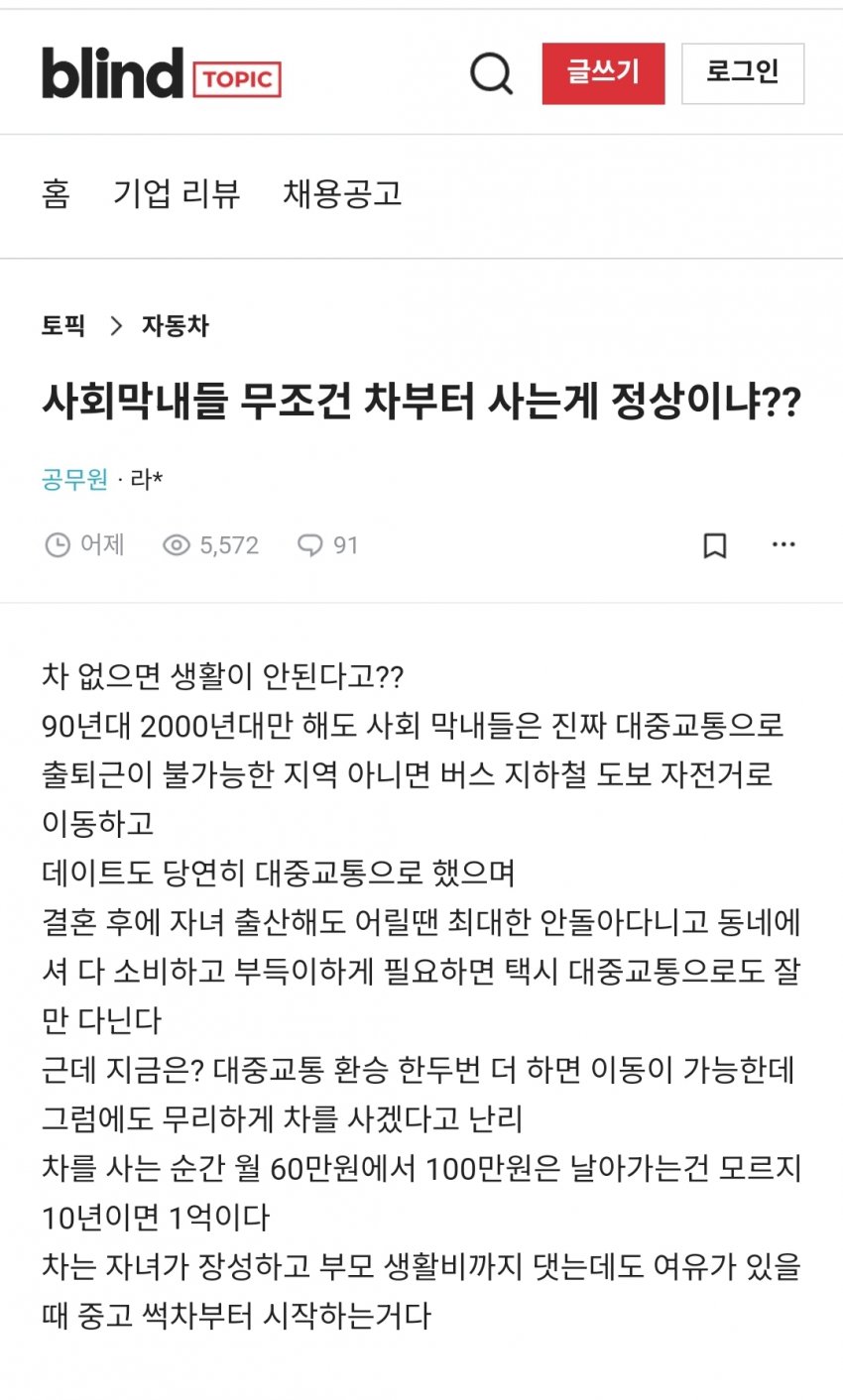Open the 자동차 category link

point(175,326)
